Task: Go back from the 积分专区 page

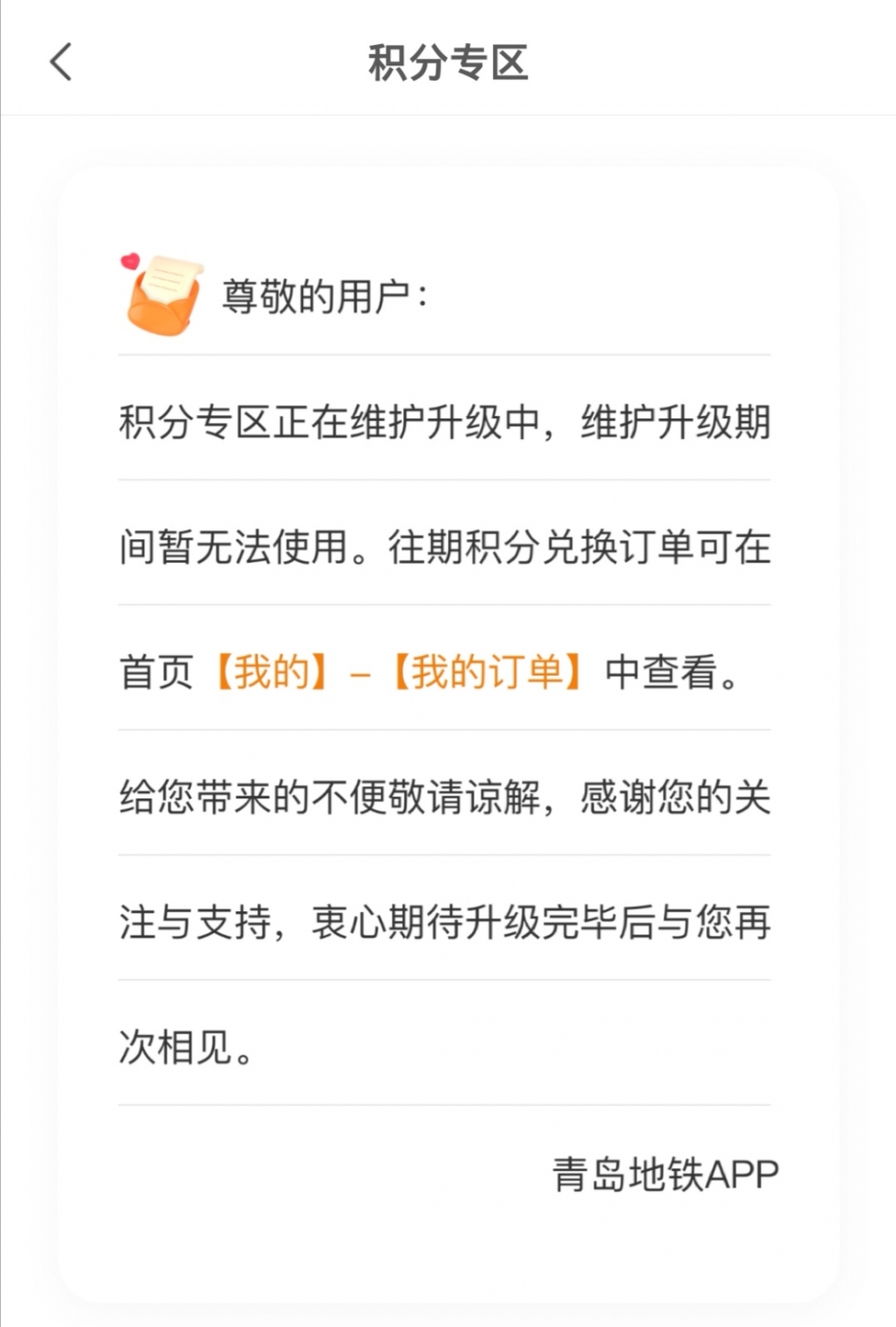Action: (61, 63)
